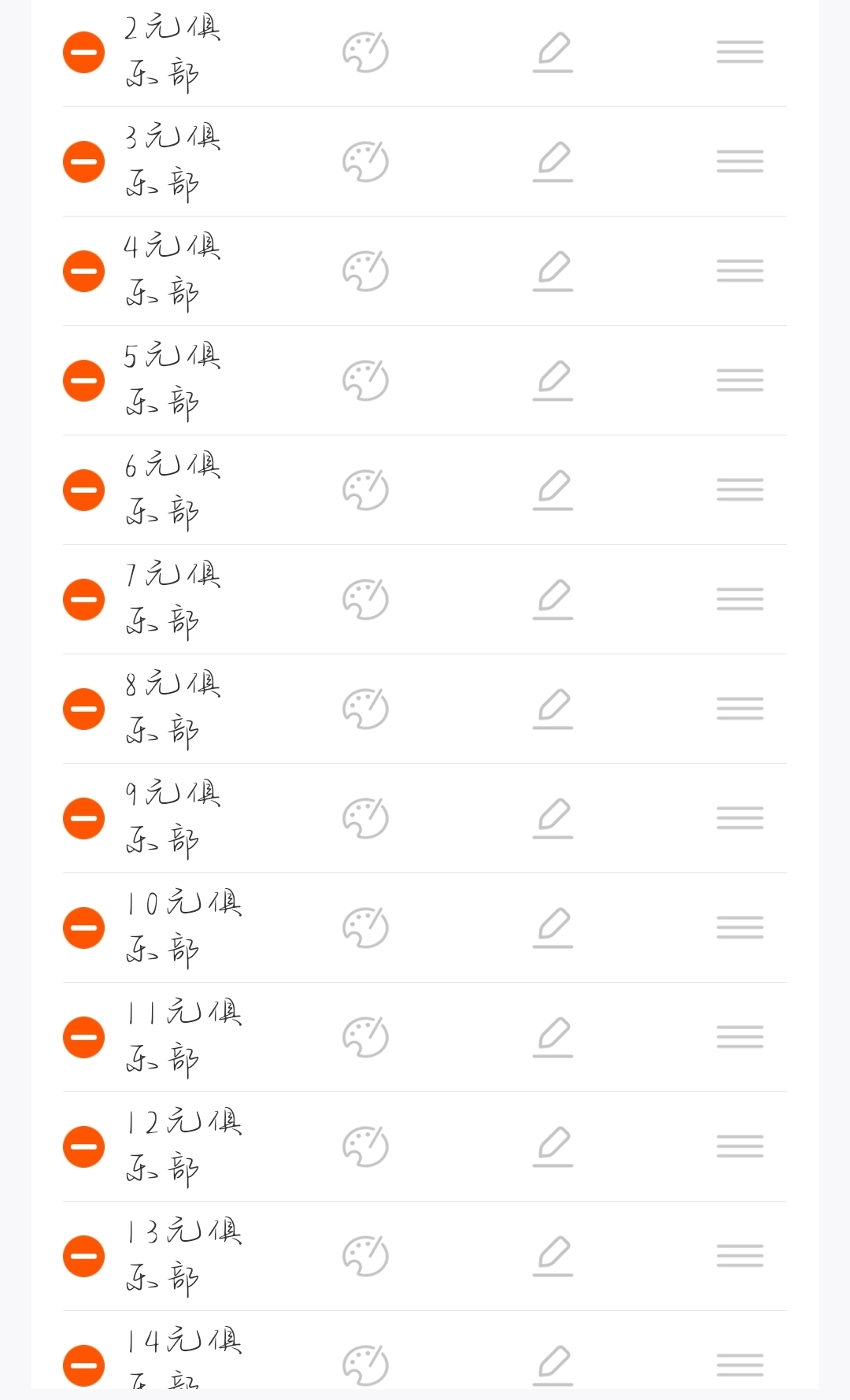This screenshot has width=850, height=1400.
Task: Edit the 2元俱乐部 label
Action: point(552,52)
